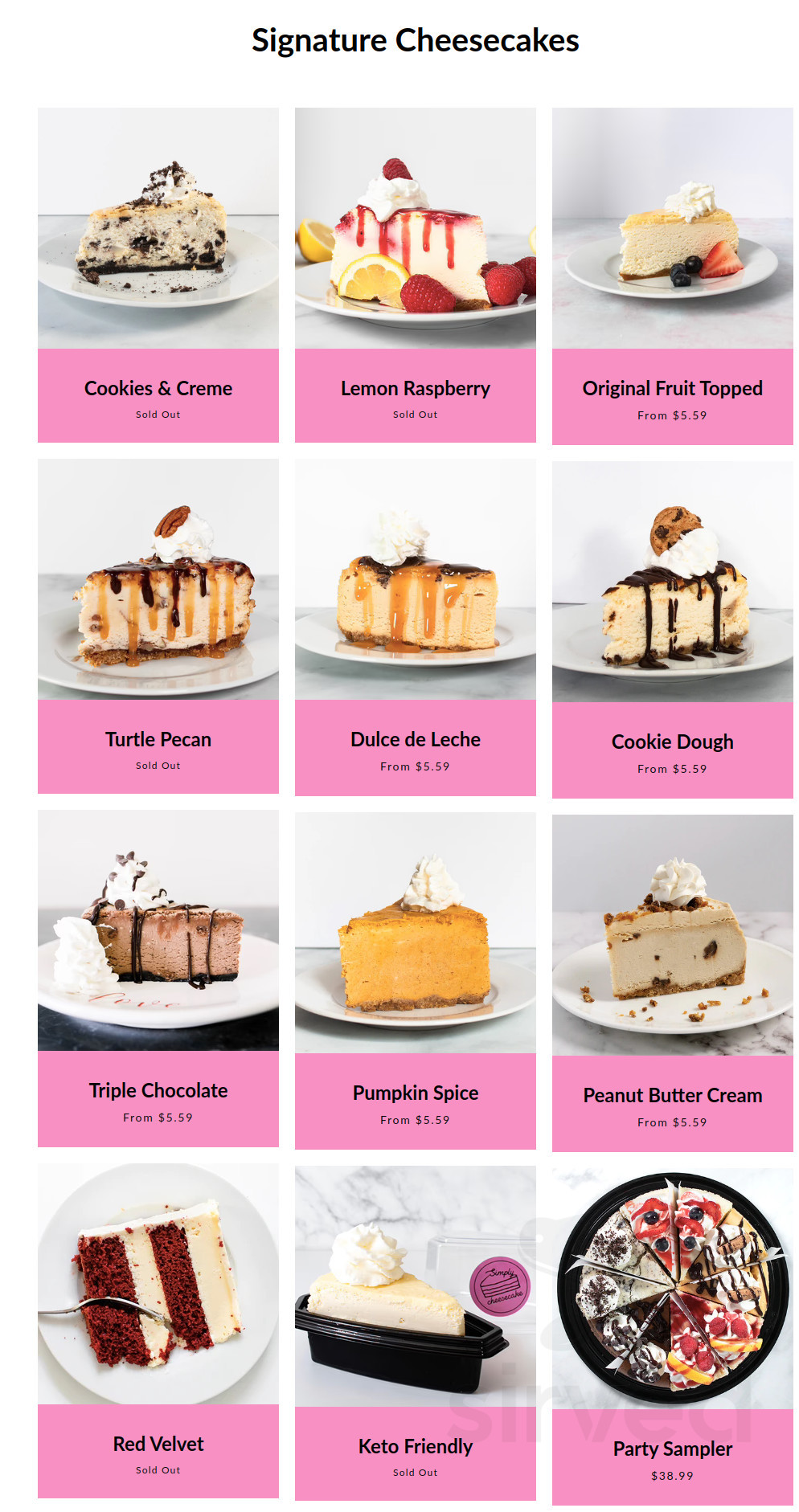Click the Sold Out label under Turtle Pecan

tap(158, 765)
